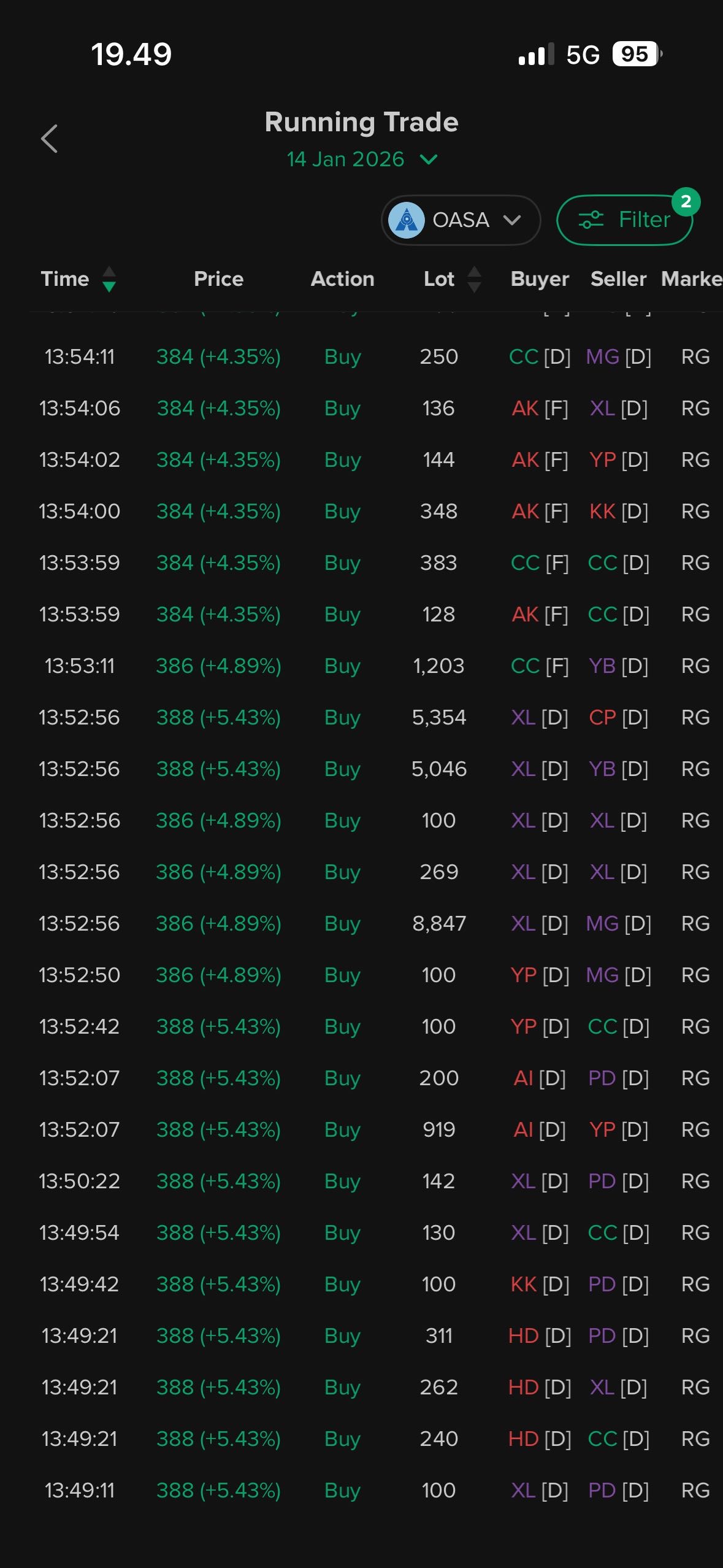
Task: Sort trades by Time column
Action: click(x=78, y=279)
